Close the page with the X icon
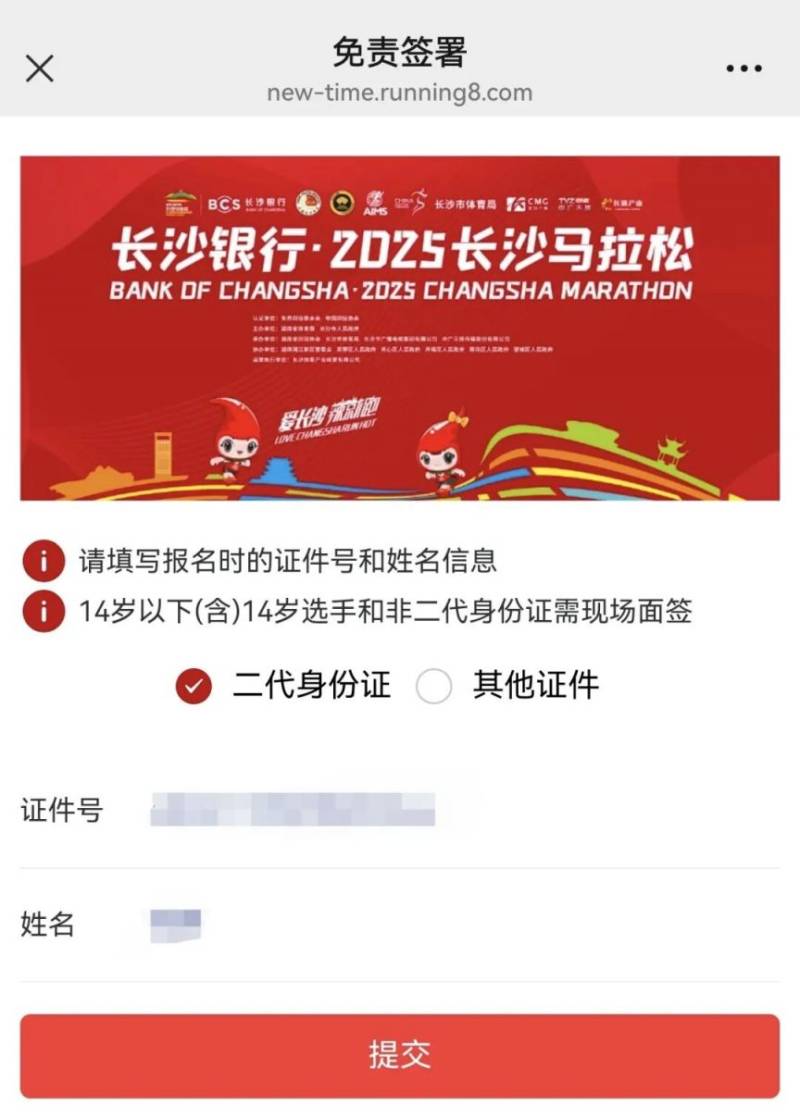800x1118 pixels. [38, 68]
